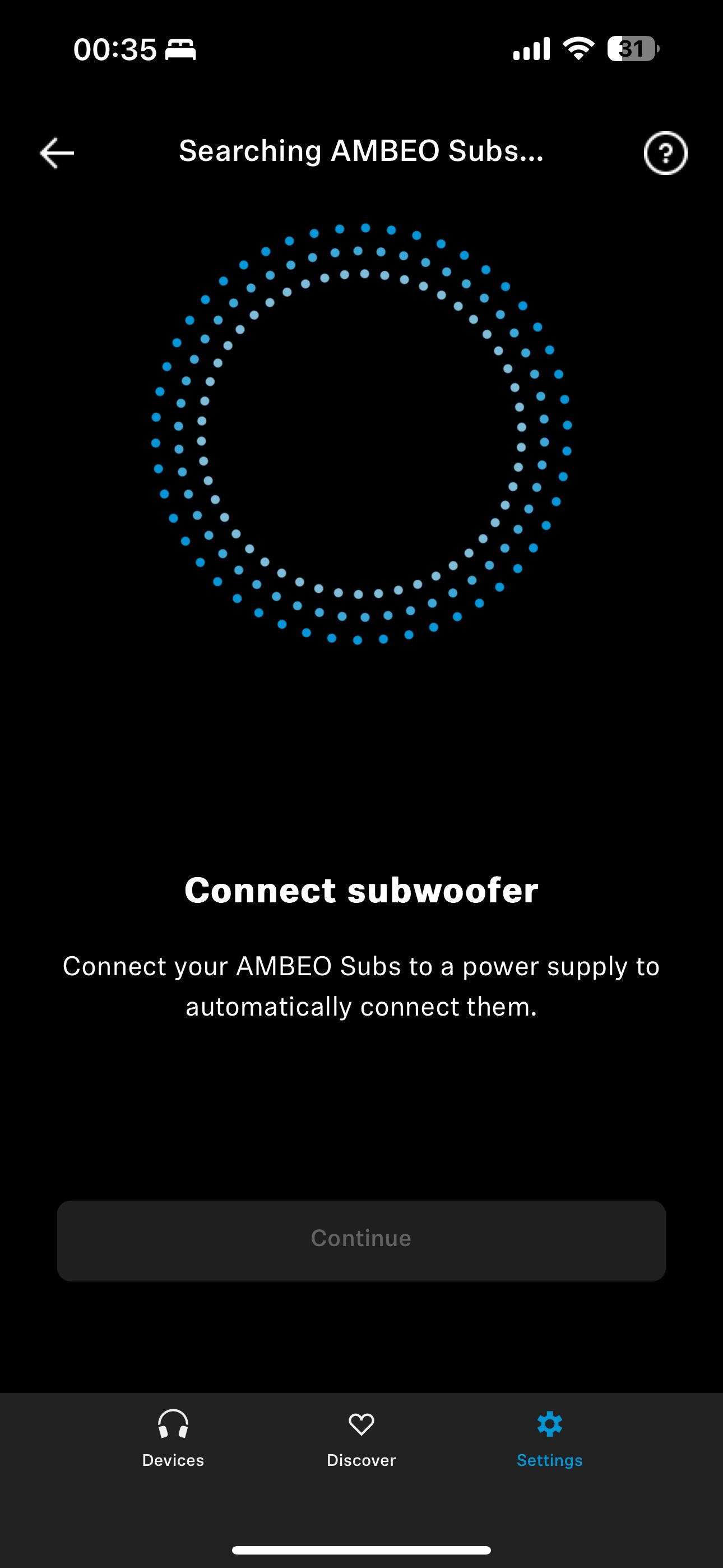Open the help question mark icon

pyautogui.click(x=665, y=153)
